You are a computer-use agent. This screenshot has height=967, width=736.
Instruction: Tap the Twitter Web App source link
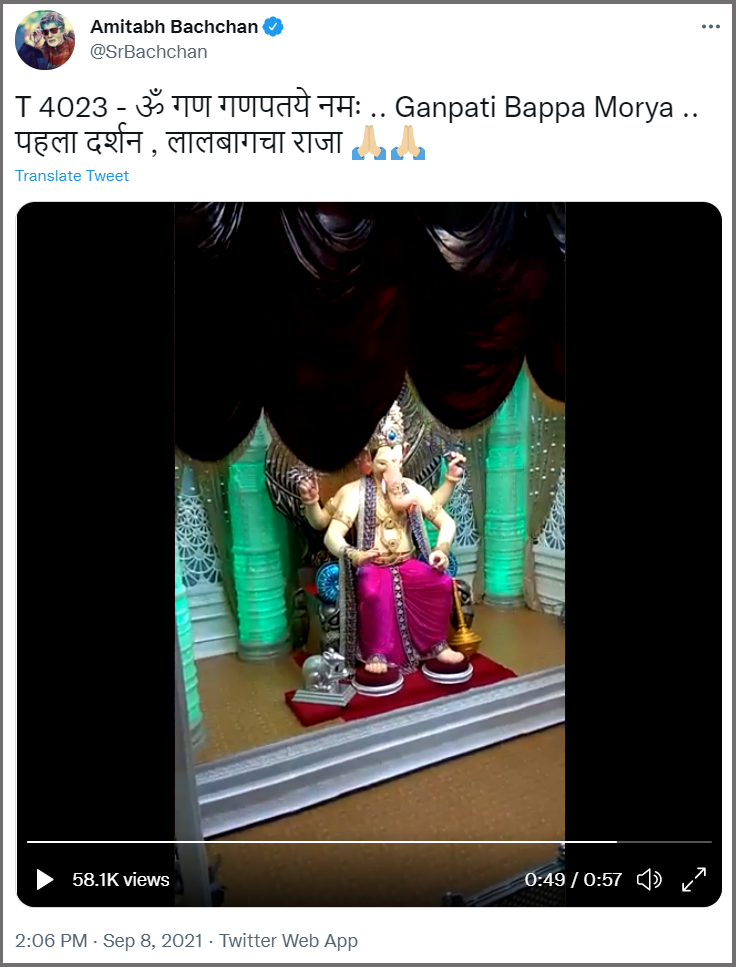[288, 941]
